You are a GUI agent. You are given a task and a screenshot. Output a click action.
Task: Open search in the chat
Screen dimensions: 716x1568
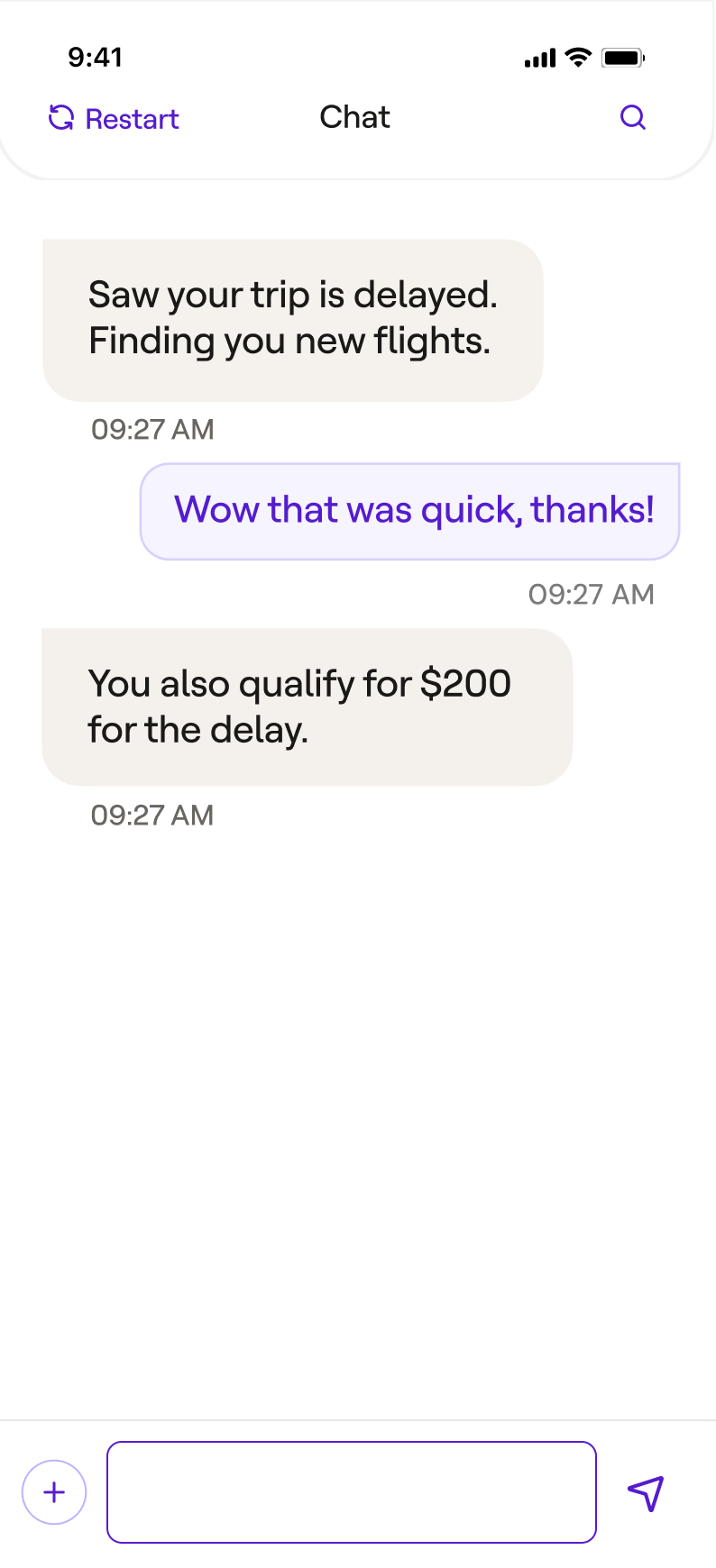pyautogui.click(x=633, y=117)
